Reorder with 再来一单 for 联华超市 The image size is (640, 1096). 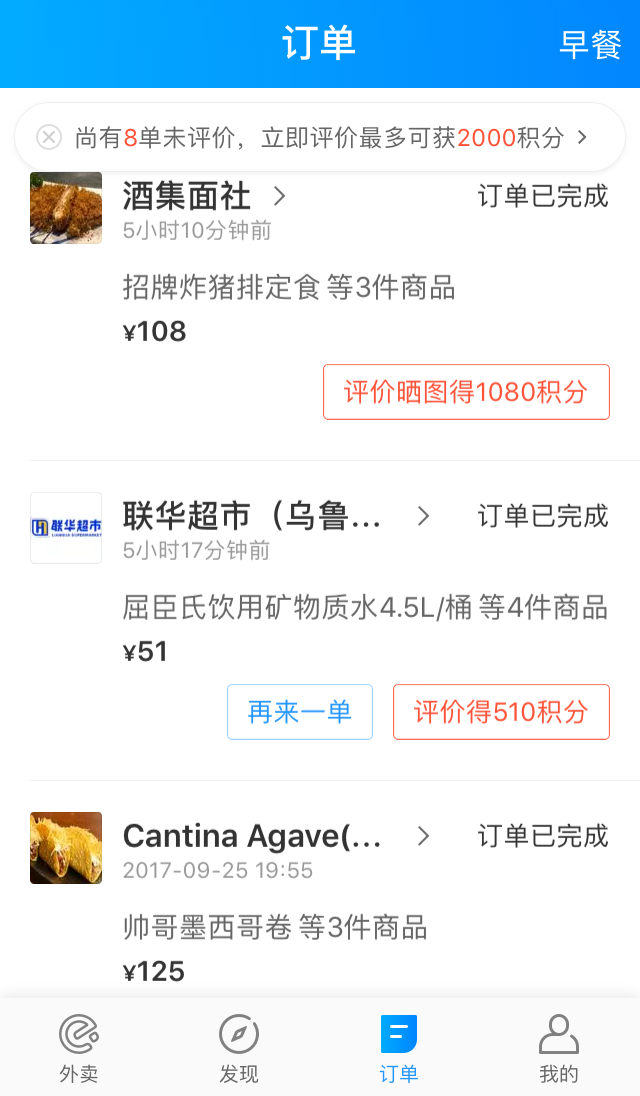[300, 712]
